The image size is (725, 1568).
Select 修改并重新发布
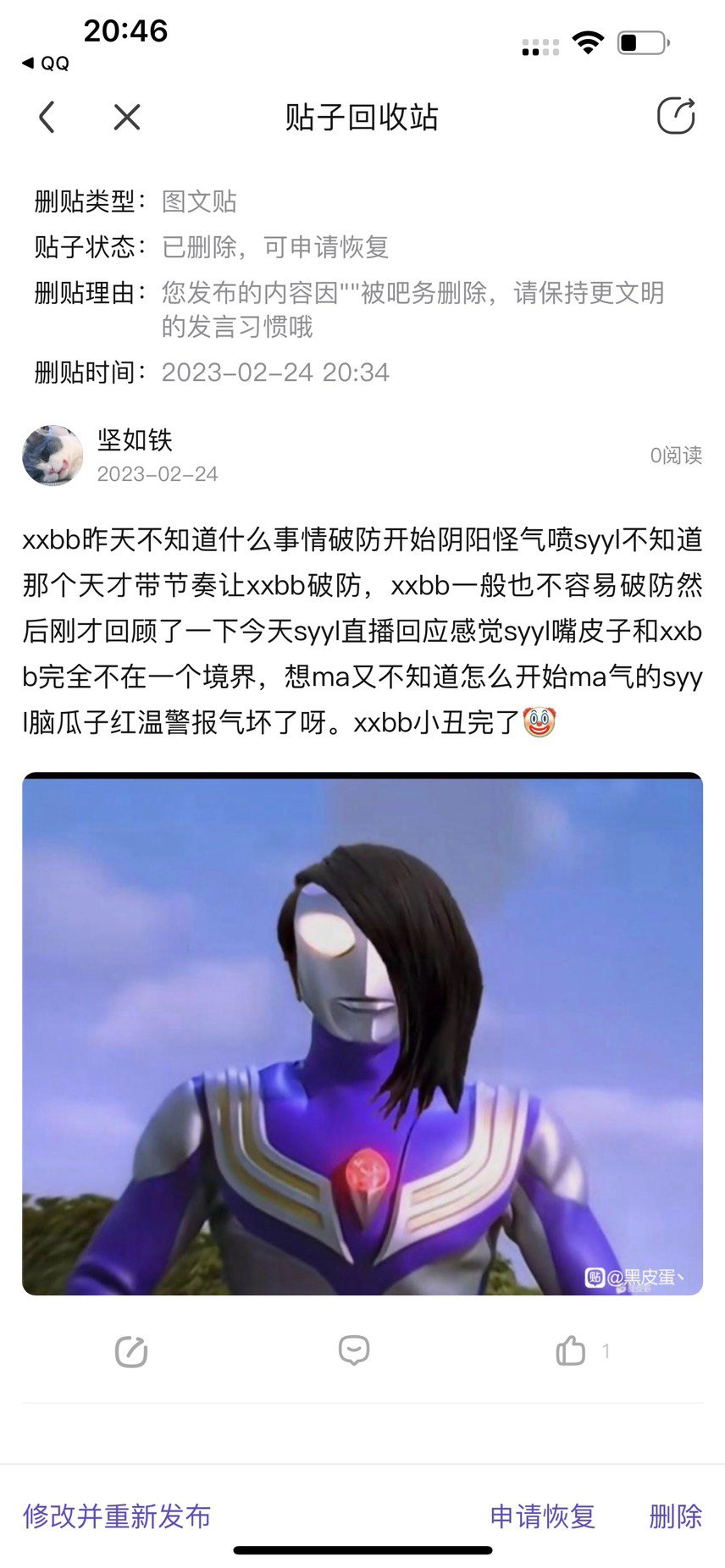tap(117, 1516)
